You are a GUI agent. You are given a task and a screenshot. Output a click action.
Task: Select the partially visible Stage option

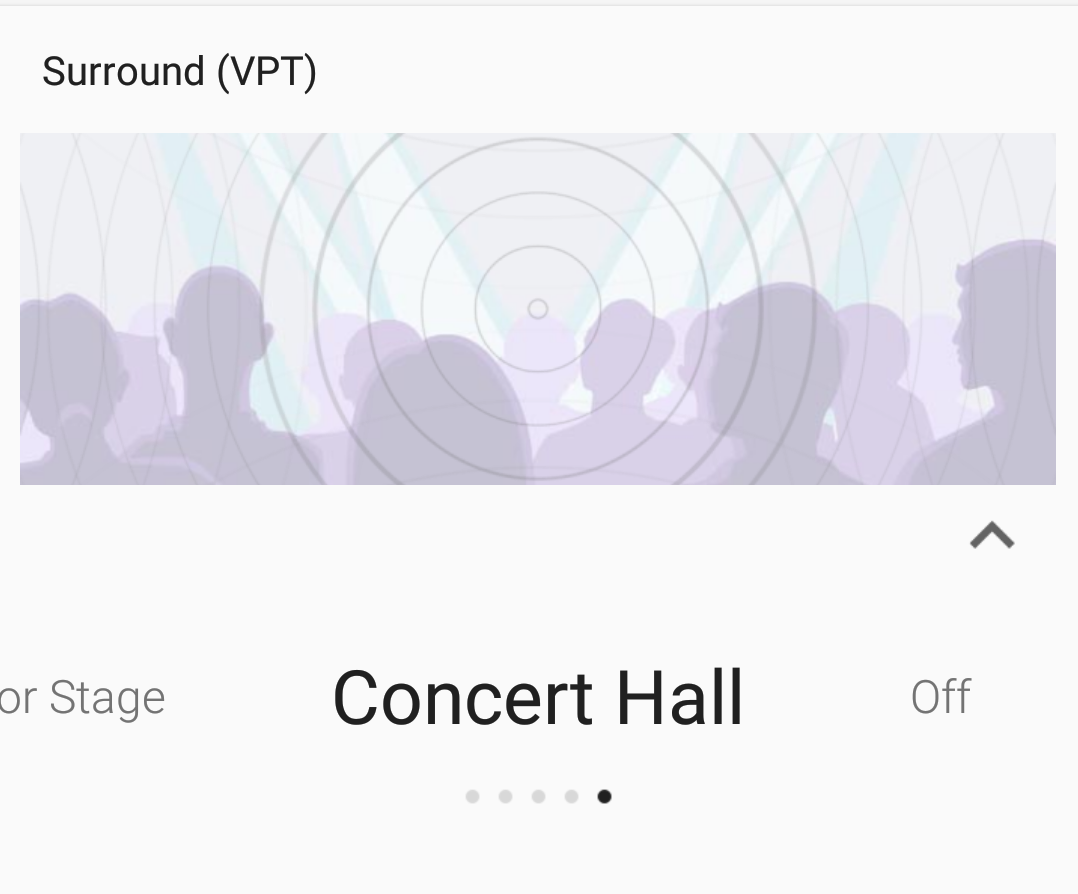coord(84,698)
